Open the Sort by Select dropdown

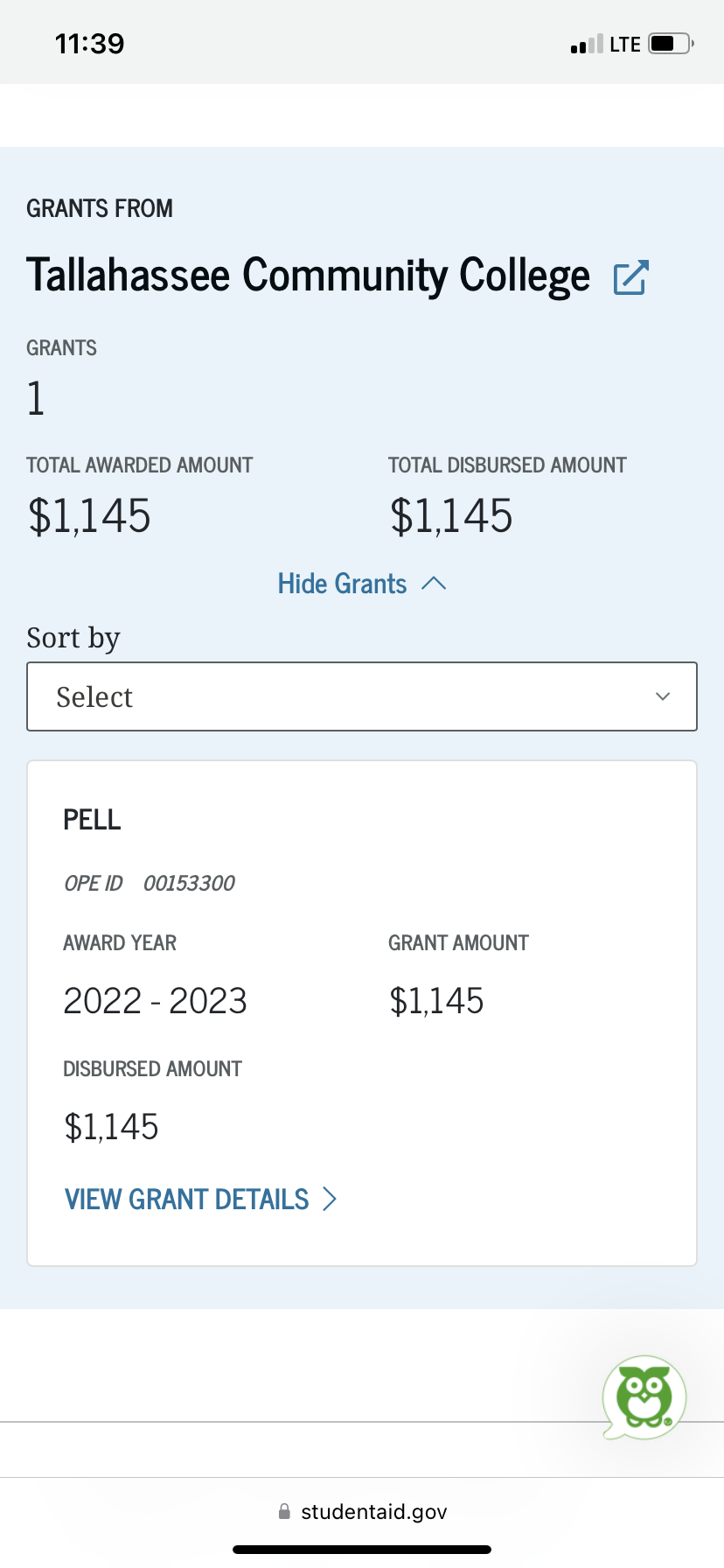click(x=362, y=696)
